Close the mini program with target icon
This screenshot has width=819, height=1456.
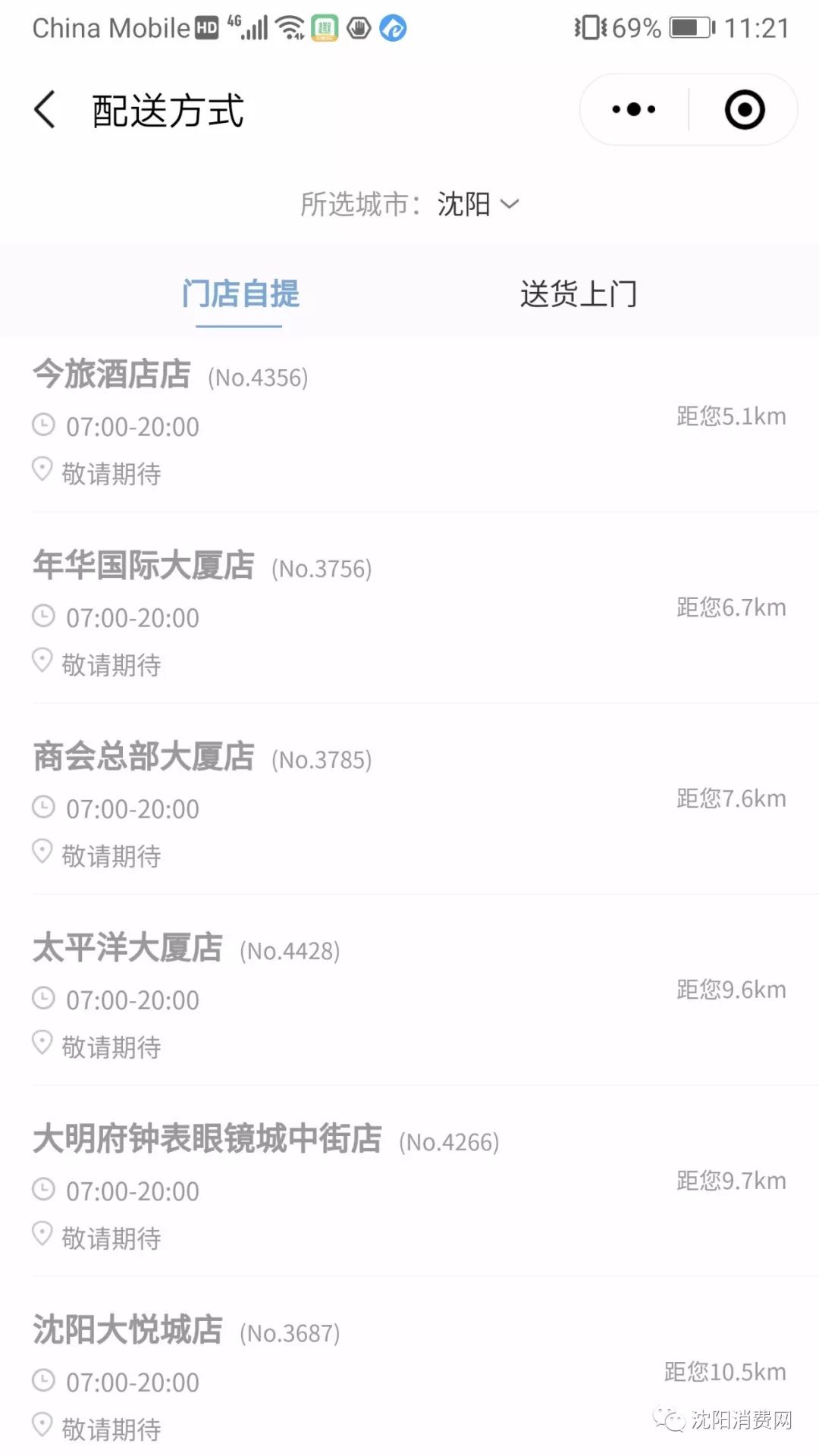[744, 110]
